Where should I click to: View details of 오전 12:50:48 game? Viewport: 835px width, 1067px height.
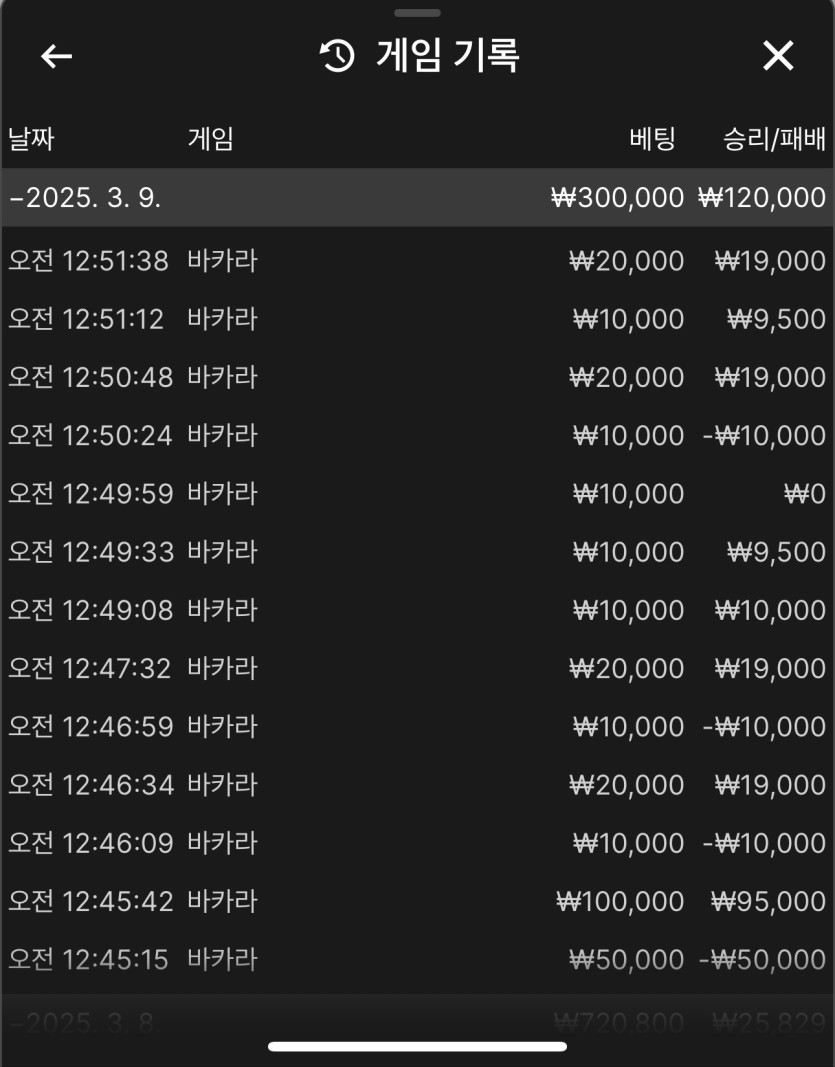[x=417, y=377]
